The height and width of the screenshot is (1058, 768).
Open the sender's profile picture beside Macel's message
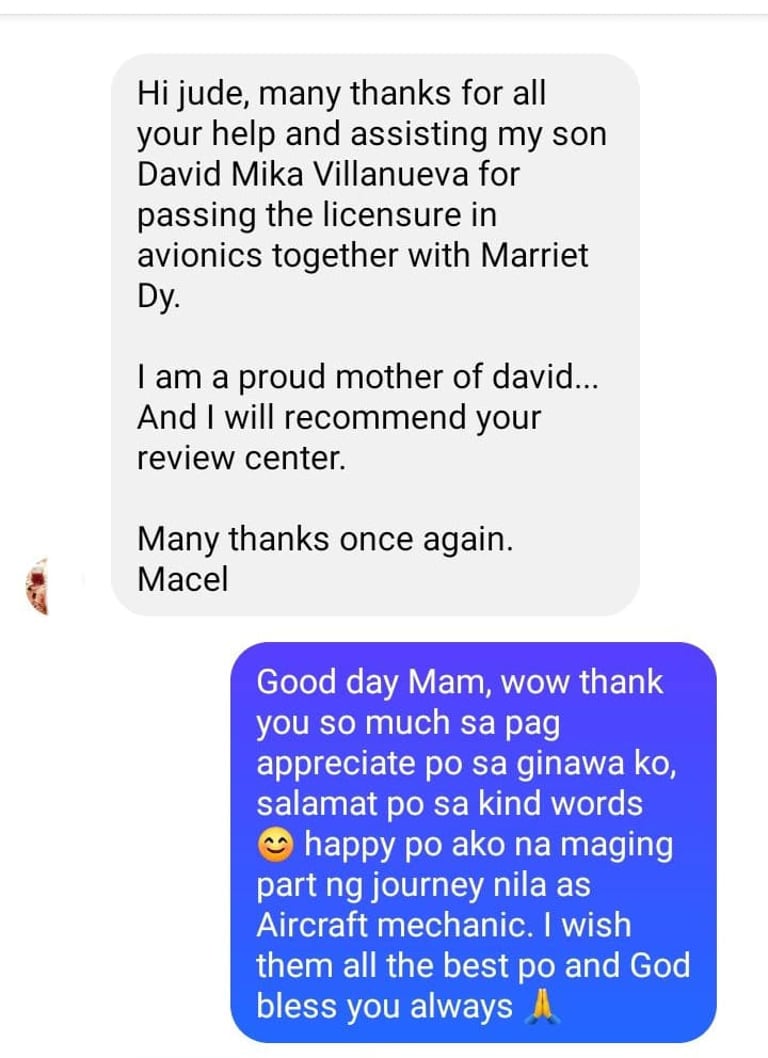pos(39,586)
